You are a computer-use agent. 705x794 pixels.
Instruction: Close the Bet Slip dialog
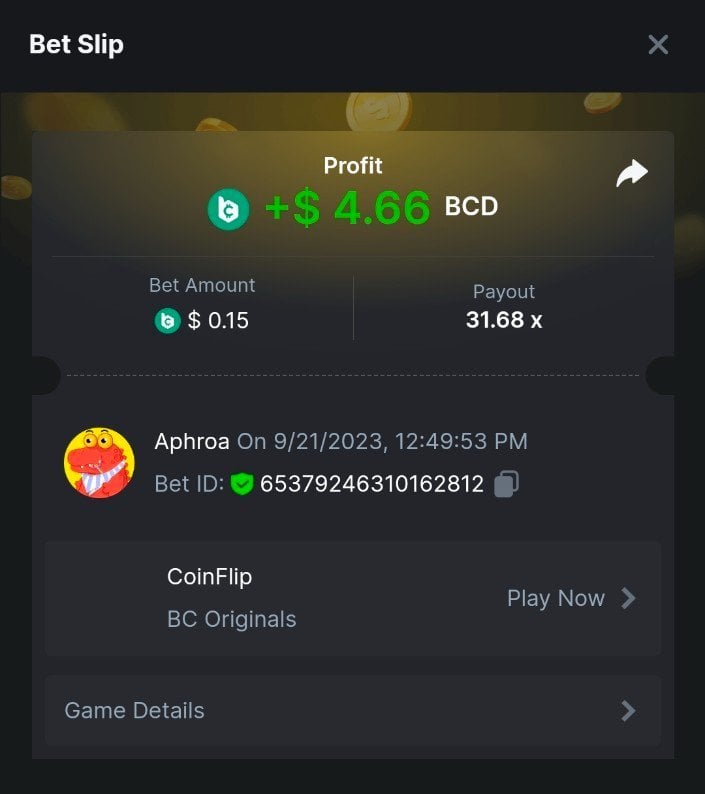(x=658, y=44)
